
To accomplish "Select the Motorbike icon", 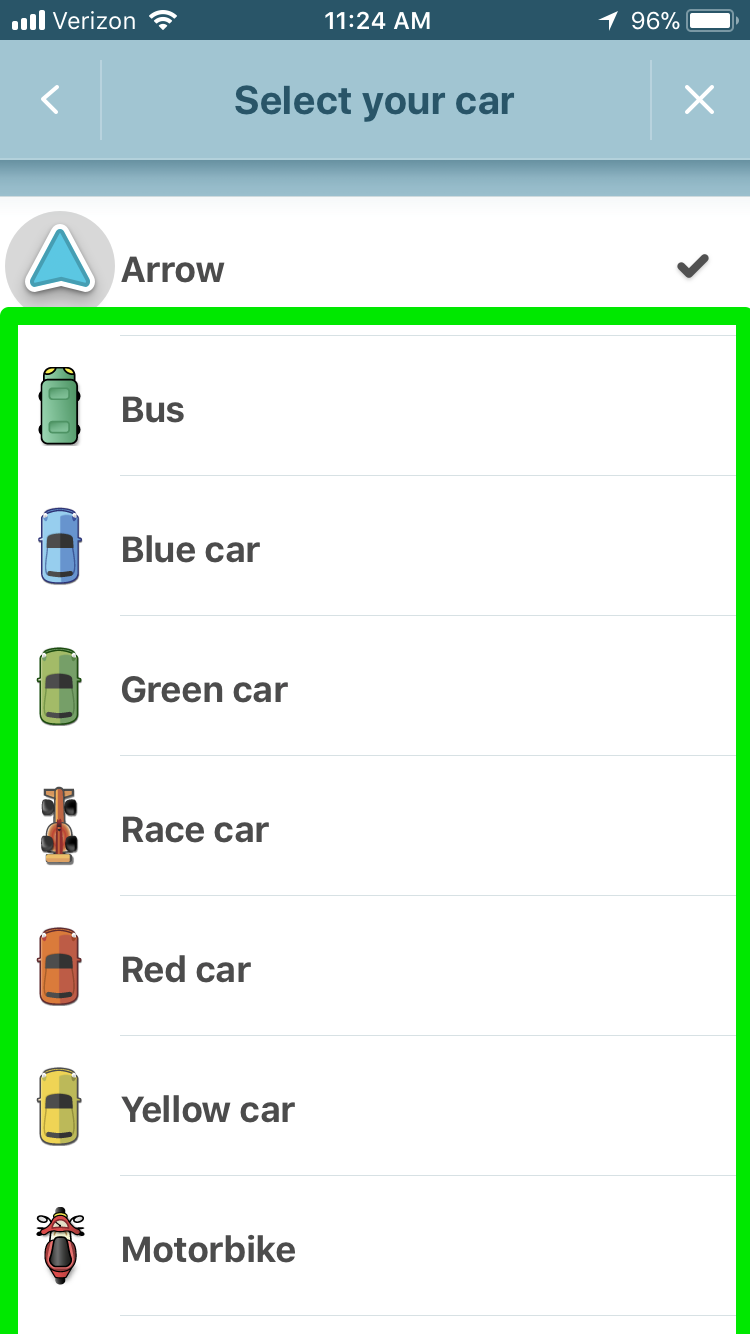I will (x=59, y=1247).
